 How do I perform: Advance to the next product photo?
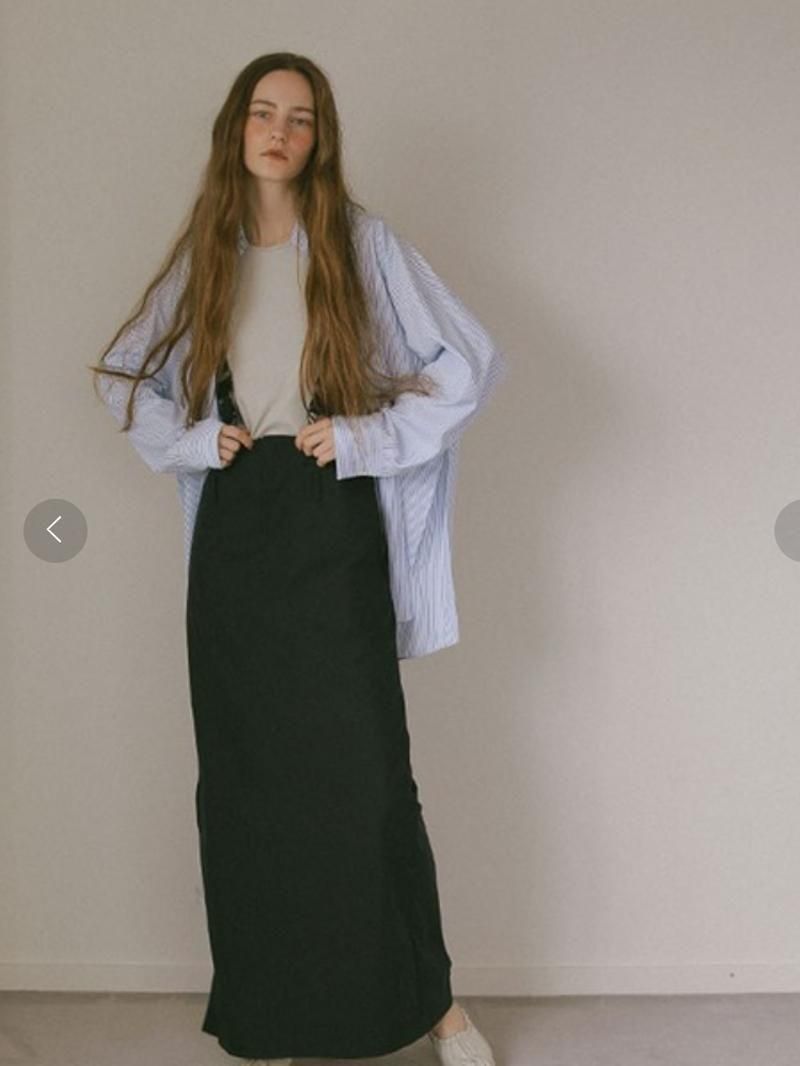coord(790,530)
